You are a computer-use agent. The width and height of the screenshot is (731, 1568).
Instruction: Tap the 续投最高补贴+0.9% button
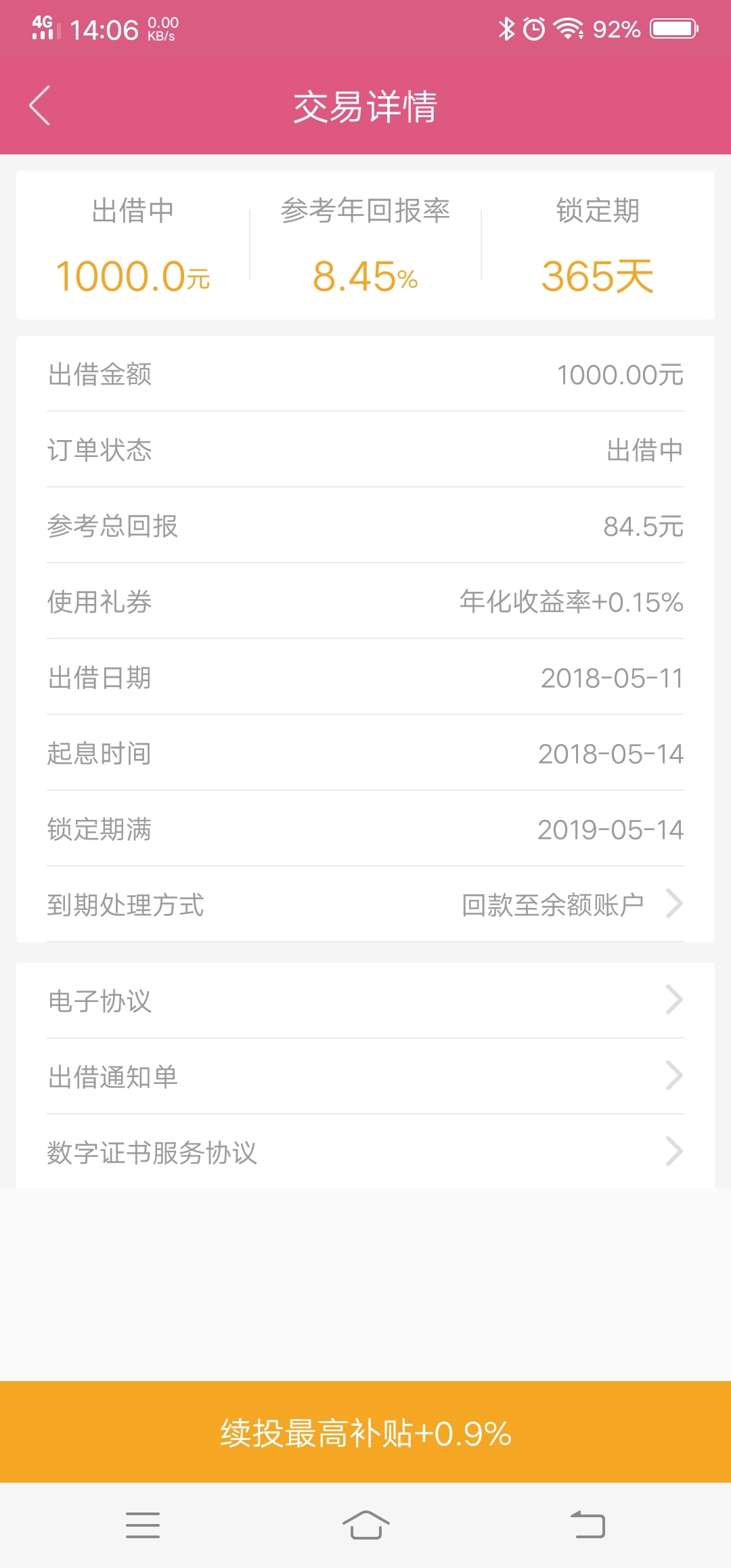point(365,1432)
